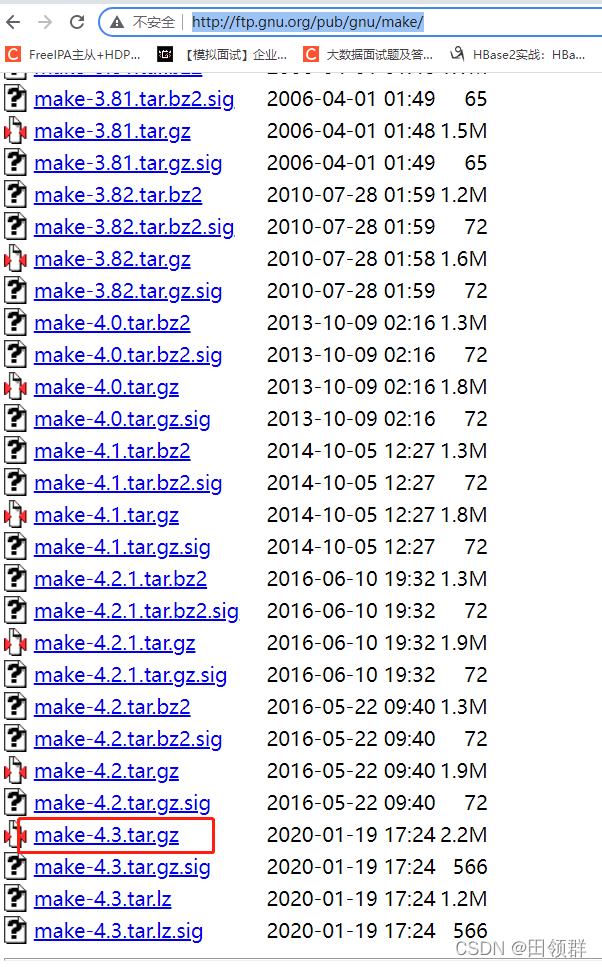Image resolution: width=602 pixels, height=967 pixels.
Task: Download make-4.2.1.tar.gz
Action: (x=114, y=643)
